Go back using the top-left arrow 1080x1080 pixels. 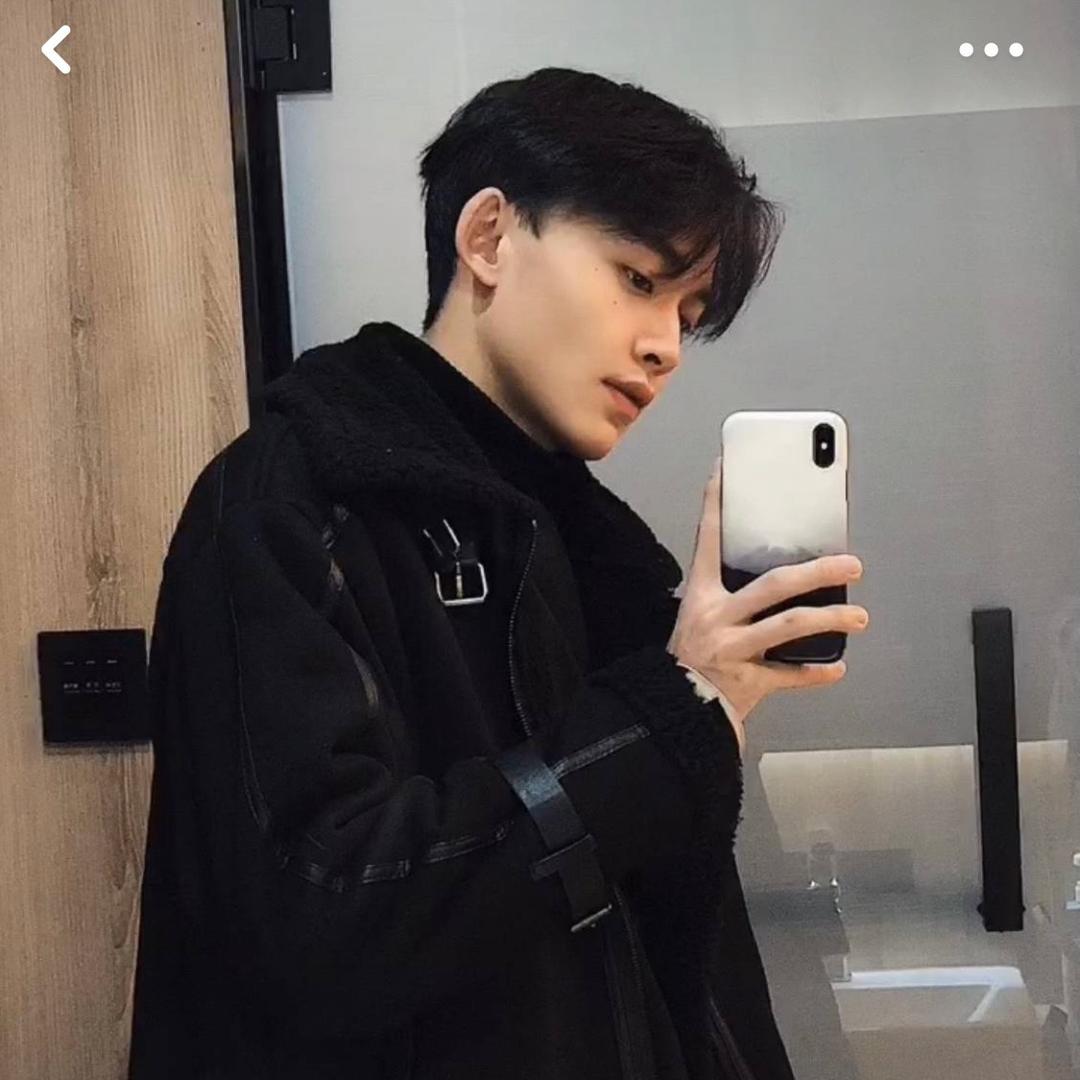click(56, 49)
